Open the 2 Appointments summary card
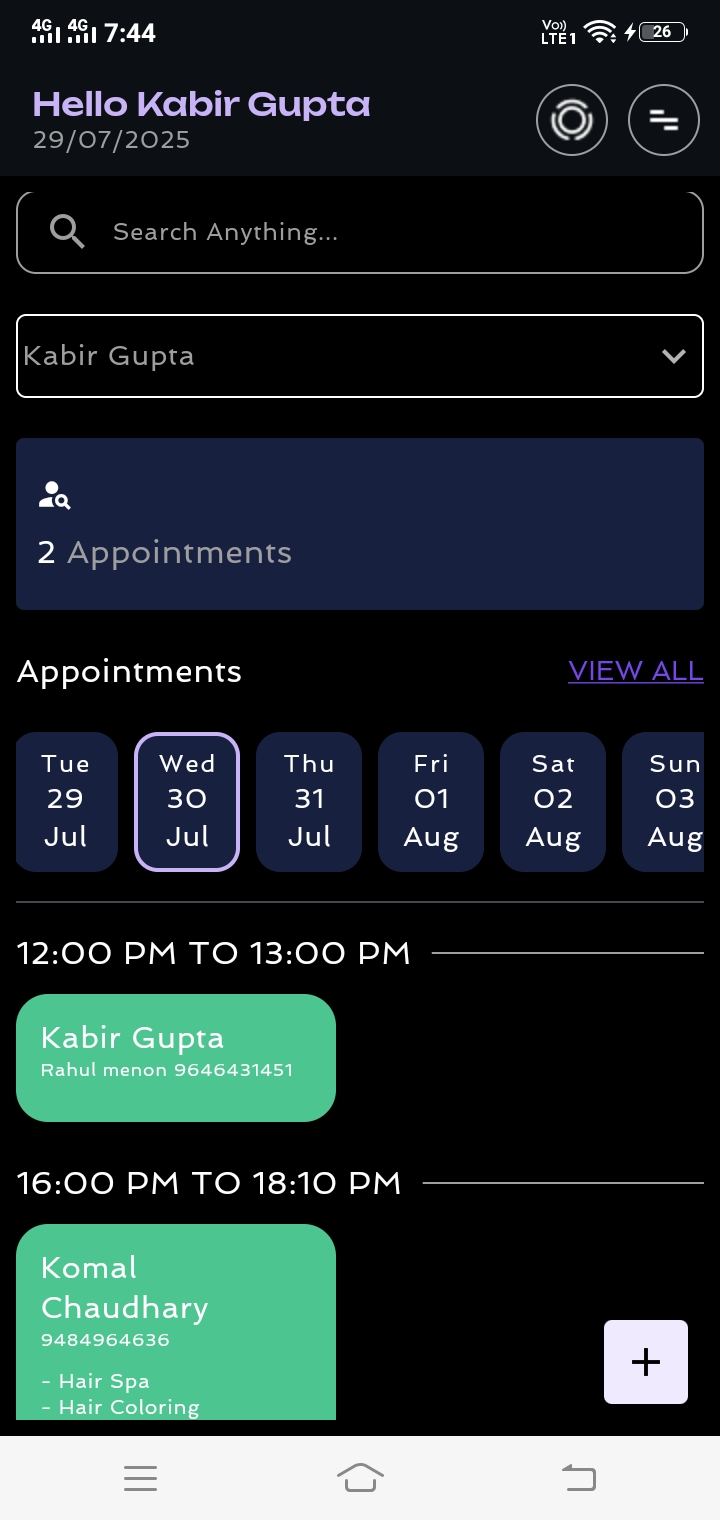Image resolution: width=720 pixels, height=1520 pixels. 360,524
